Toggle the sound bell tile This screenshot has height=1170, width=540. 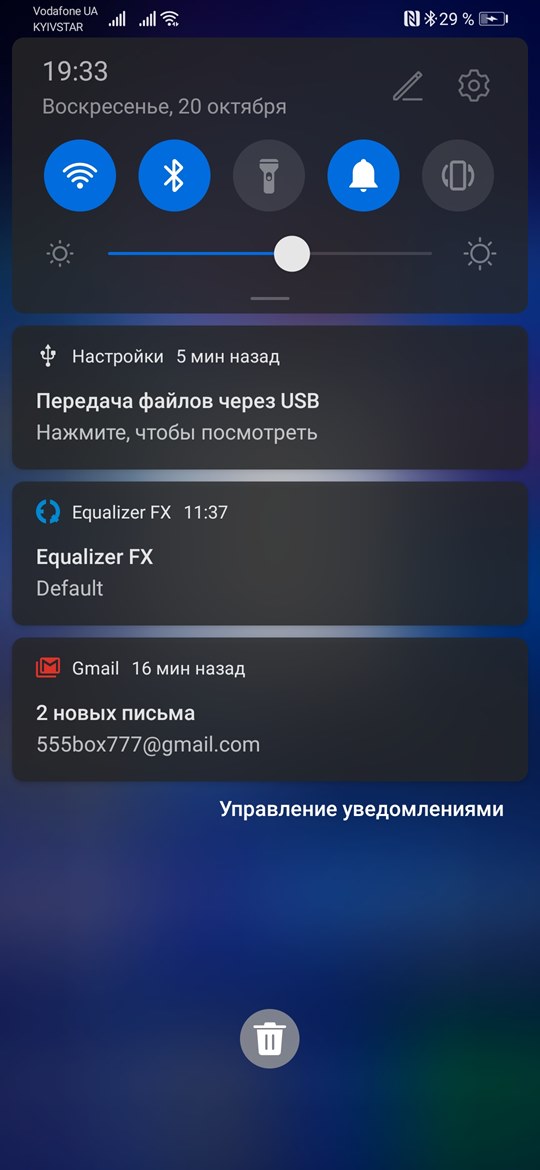(x=363, y=176)
